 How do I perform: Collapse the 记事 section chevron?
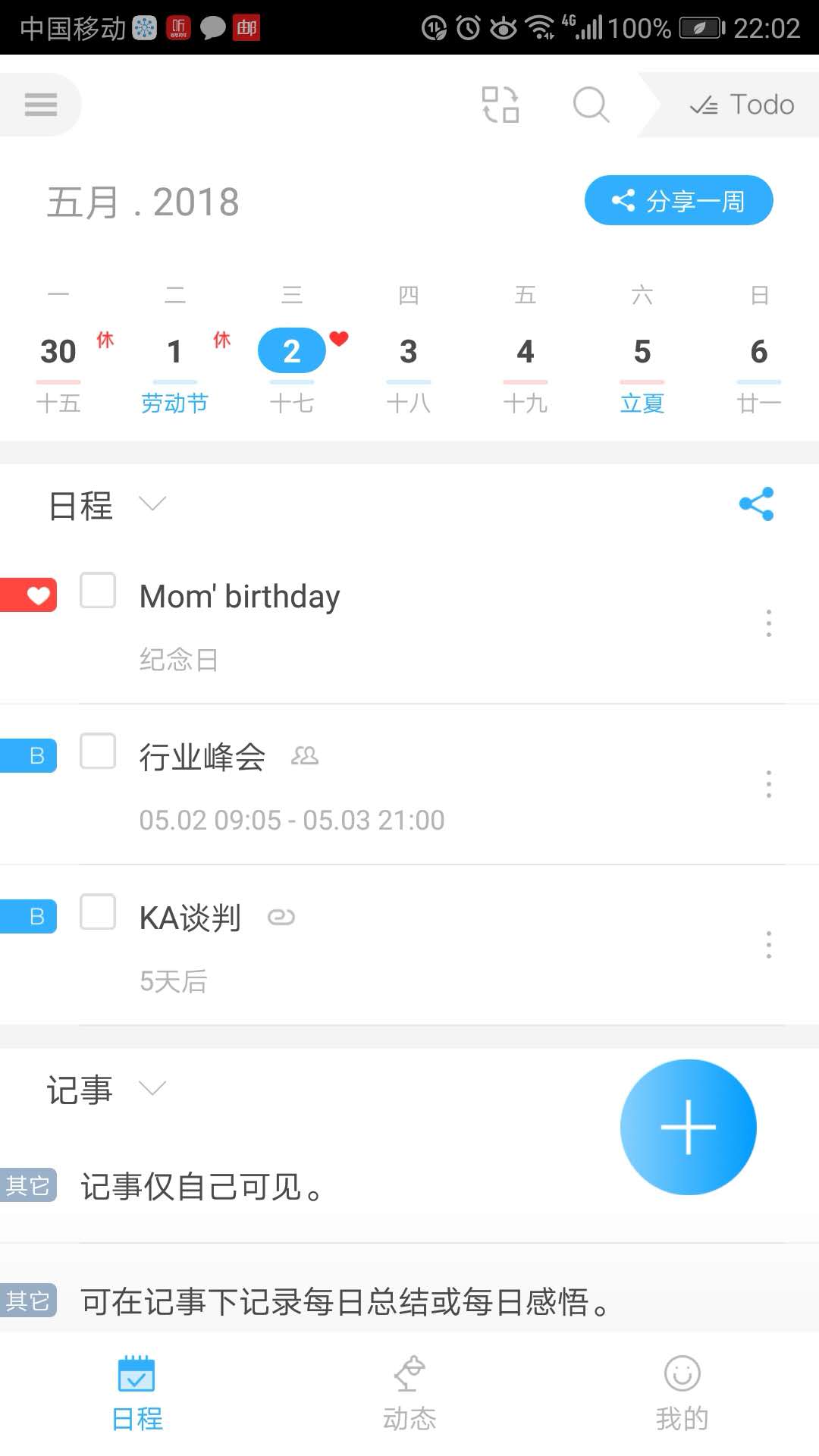point(152,1089)
